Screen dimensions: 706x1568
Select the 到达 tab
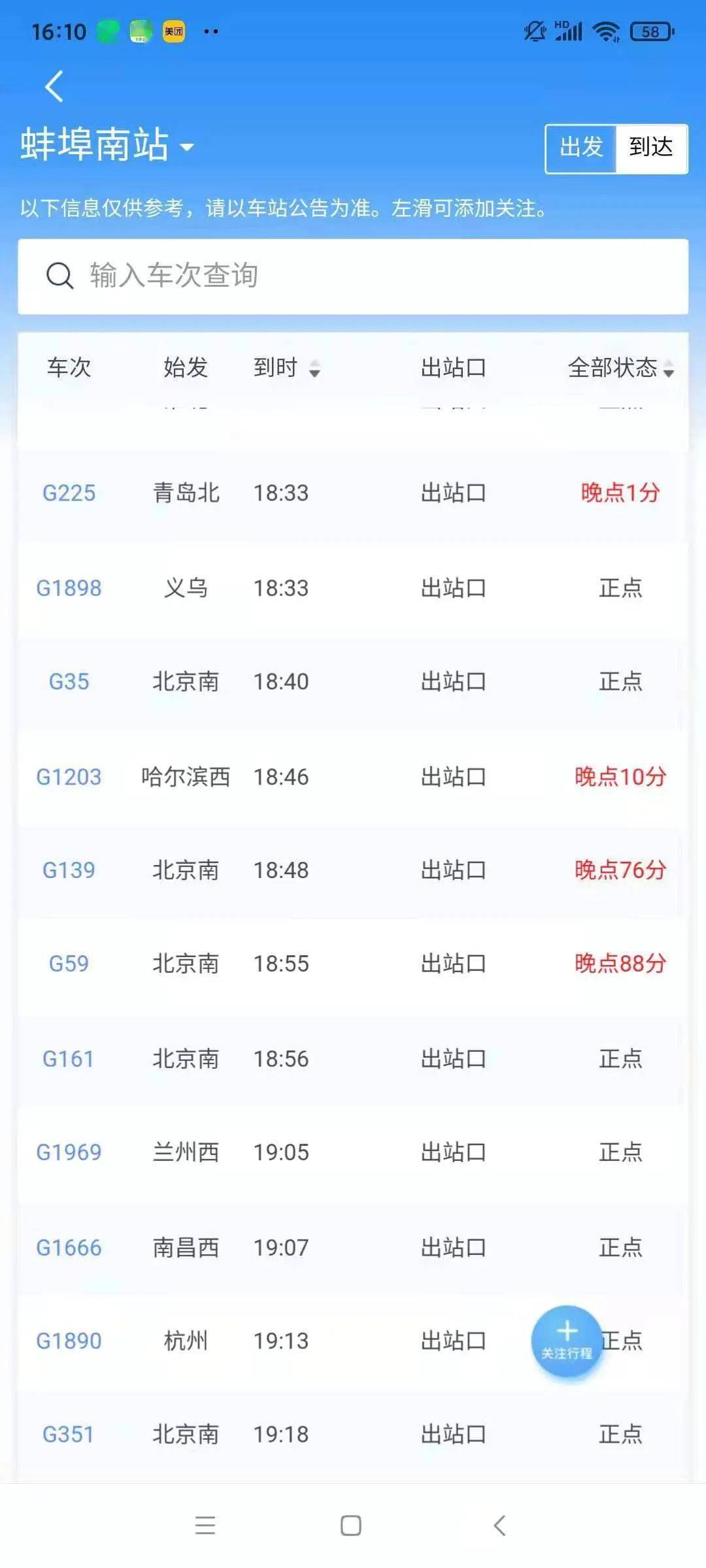(651, 148)
